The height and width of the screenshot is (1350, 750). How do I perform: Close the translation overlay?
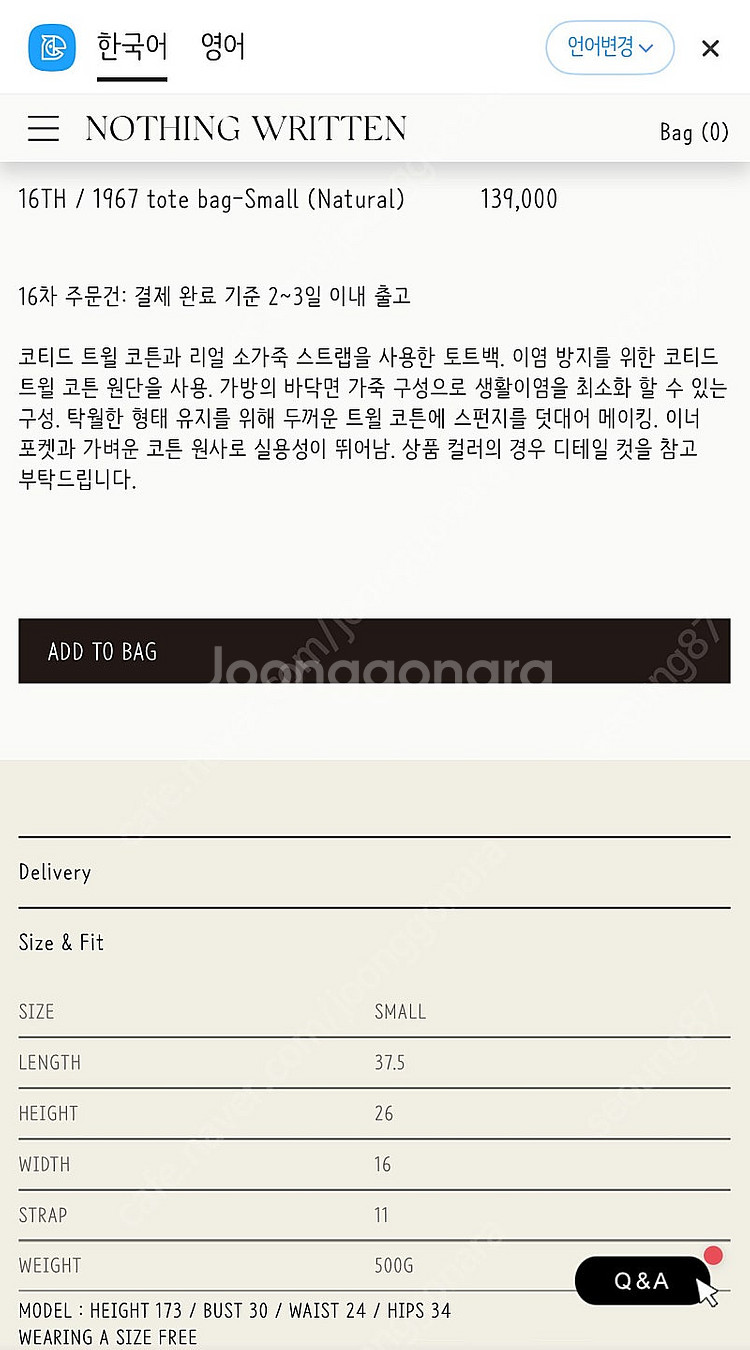pyautogui.click(x=710, y=48)
